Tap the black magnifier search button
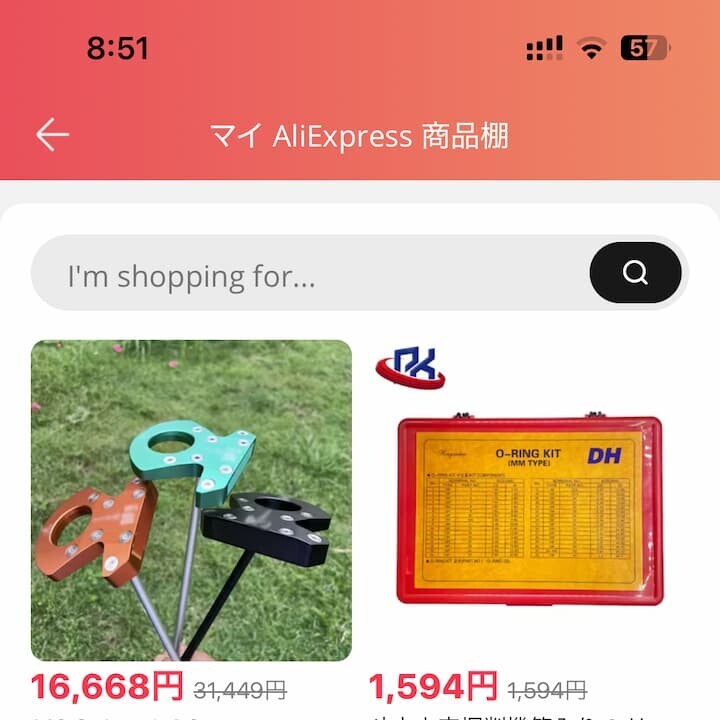Viewport: 720px width, 720px height. pos(635,273)
